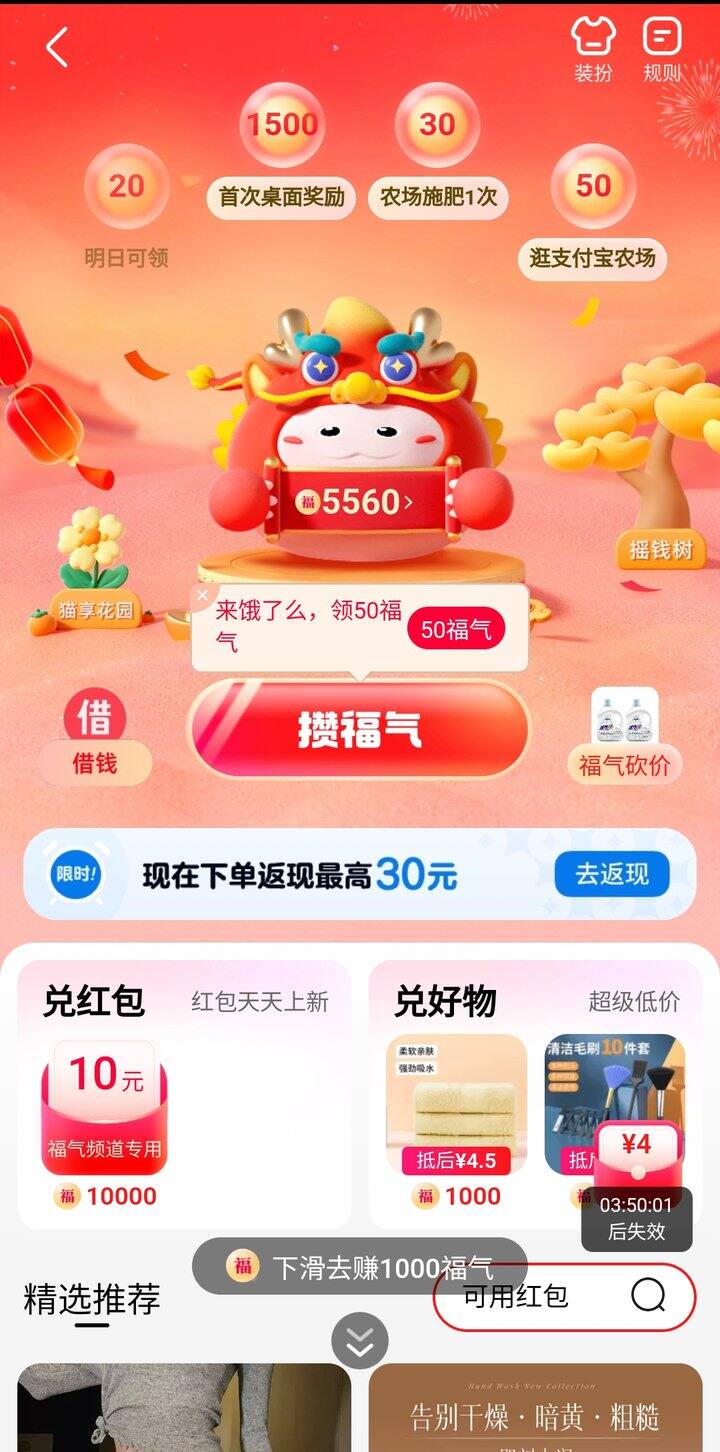The height and width of the screenshot is (1452, 720).
Task: Tap 去返现 on the cashback banner
Action: click(x=612, y=874)
